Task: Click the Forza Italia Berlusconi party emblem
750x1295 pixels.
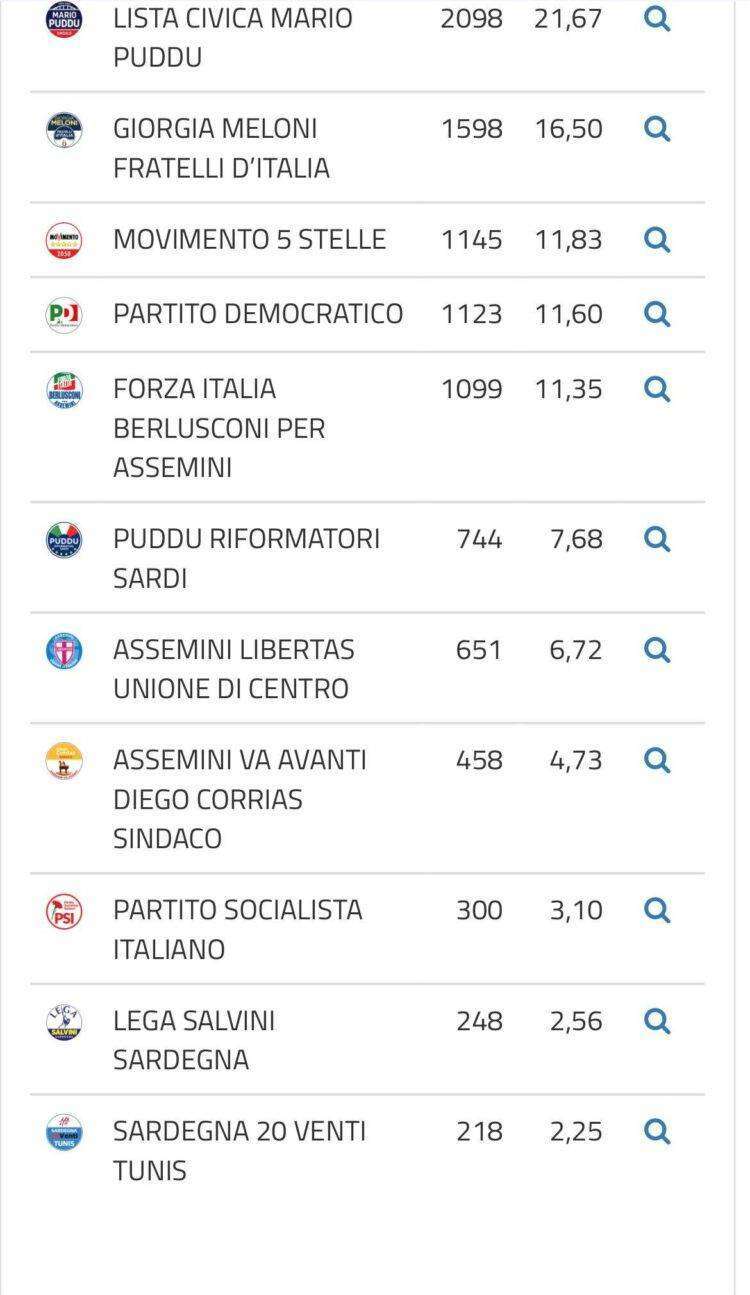Action: [66, 388]
